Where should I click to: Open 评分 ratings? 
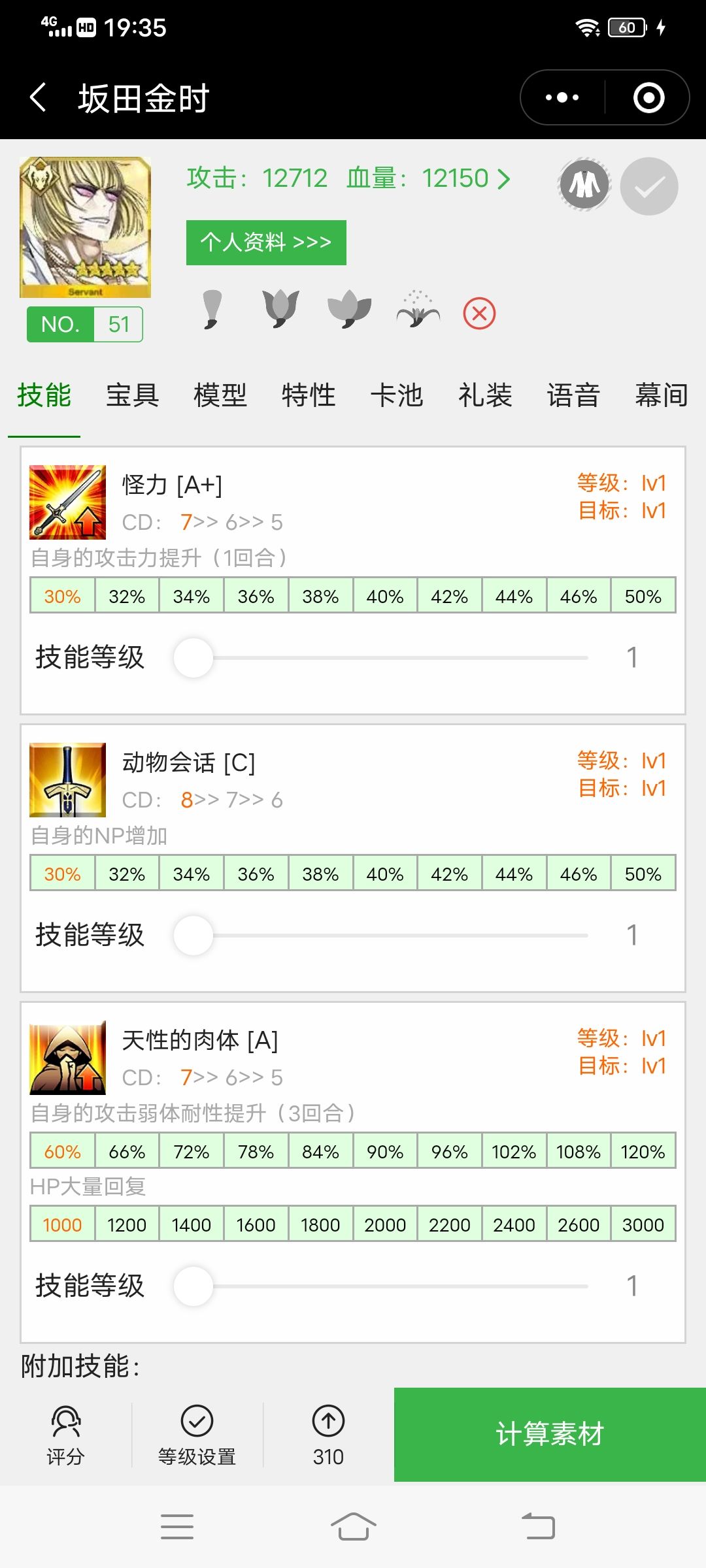65,1434
